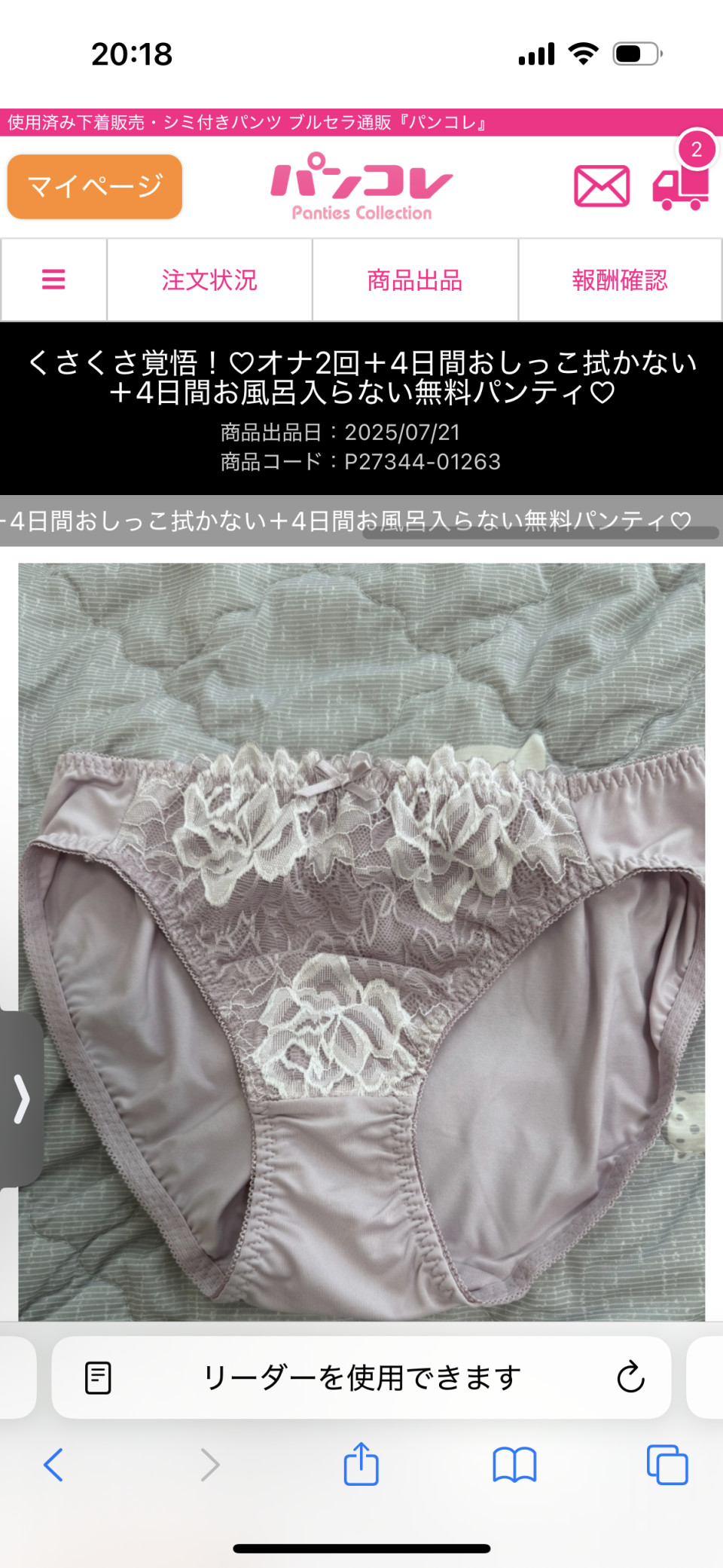723x1568 pixels.
Task: Switch to the 注文状況 tab
Action: (209, 280)
